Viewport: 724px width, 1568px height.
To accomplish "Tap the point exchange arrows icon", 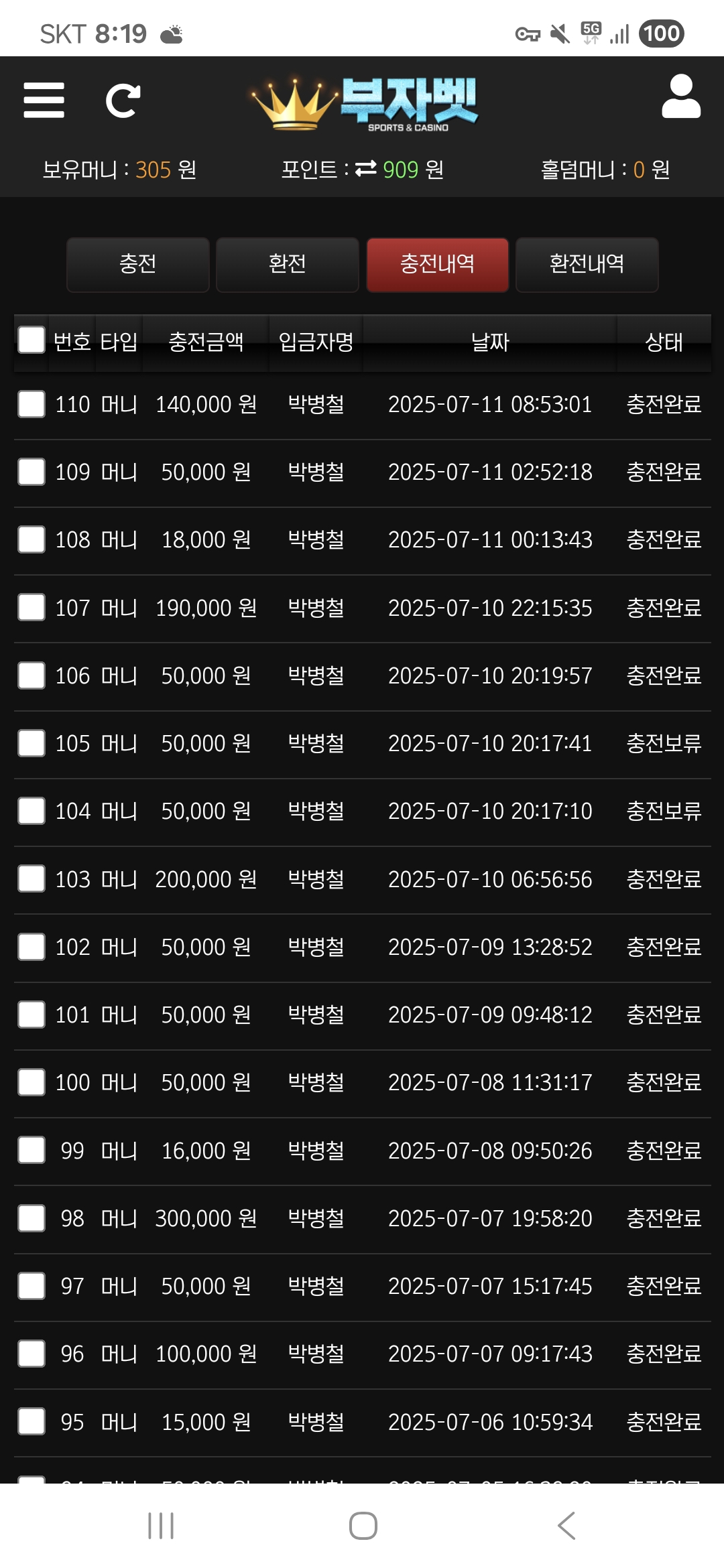I will coord(366,169).
